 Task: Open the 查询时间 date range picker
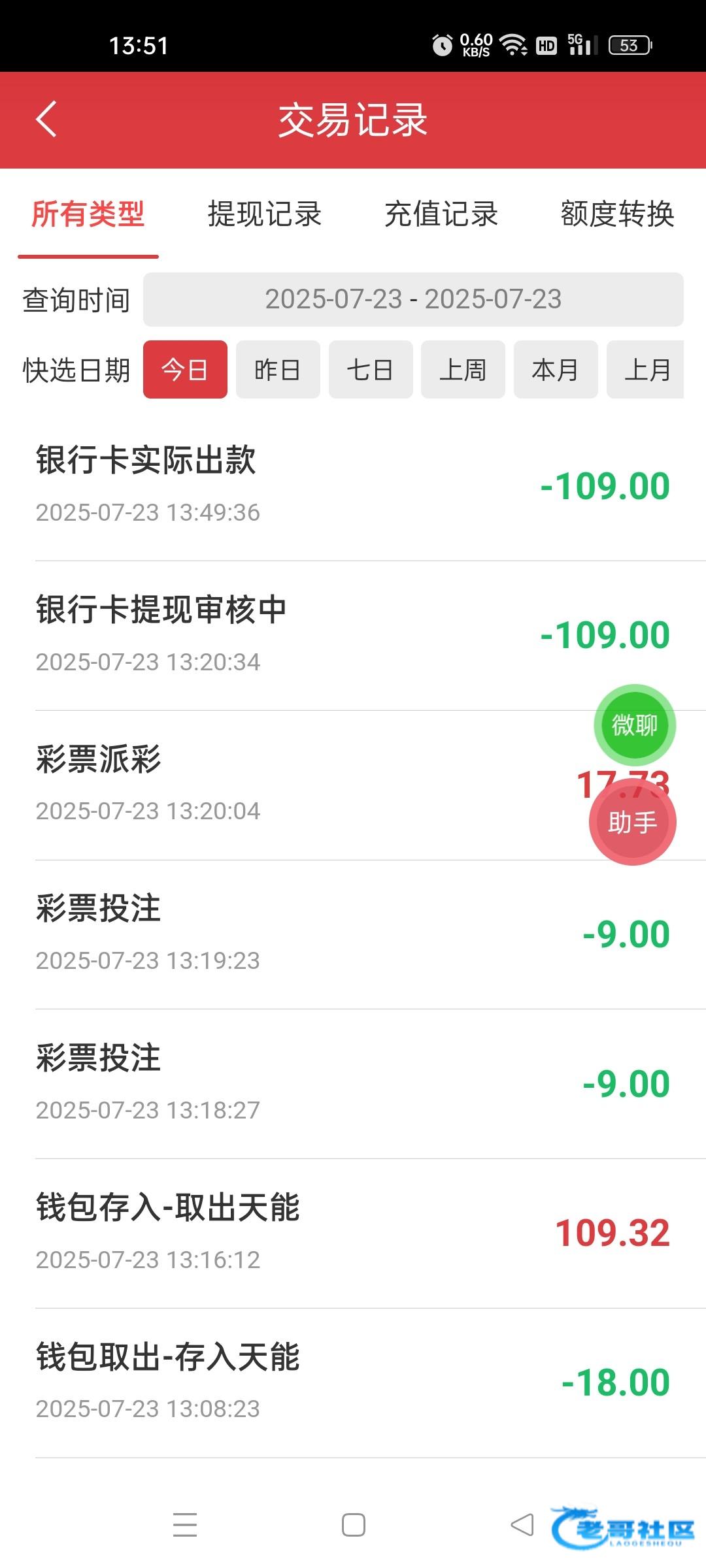click(x=413, y=299)
